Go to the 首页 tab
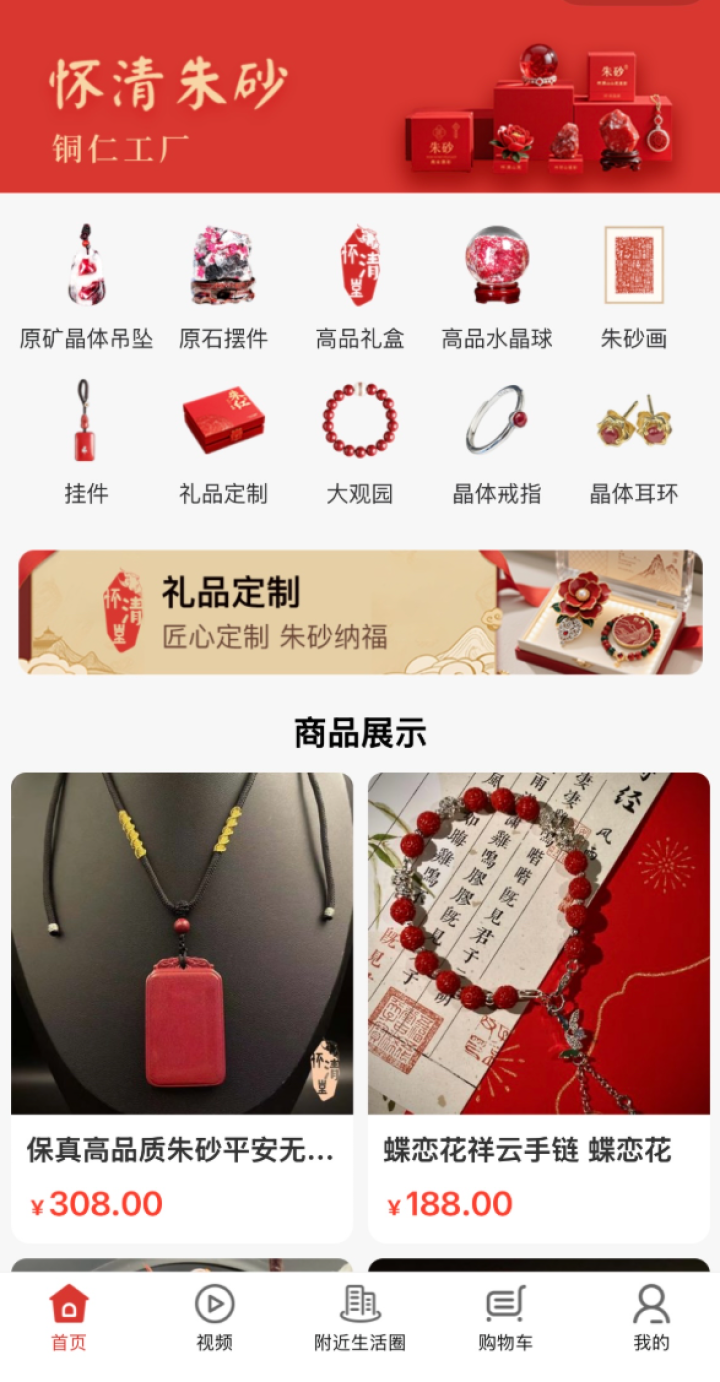The width and height of the screenshot is (720, 1382). point(69,1318)
